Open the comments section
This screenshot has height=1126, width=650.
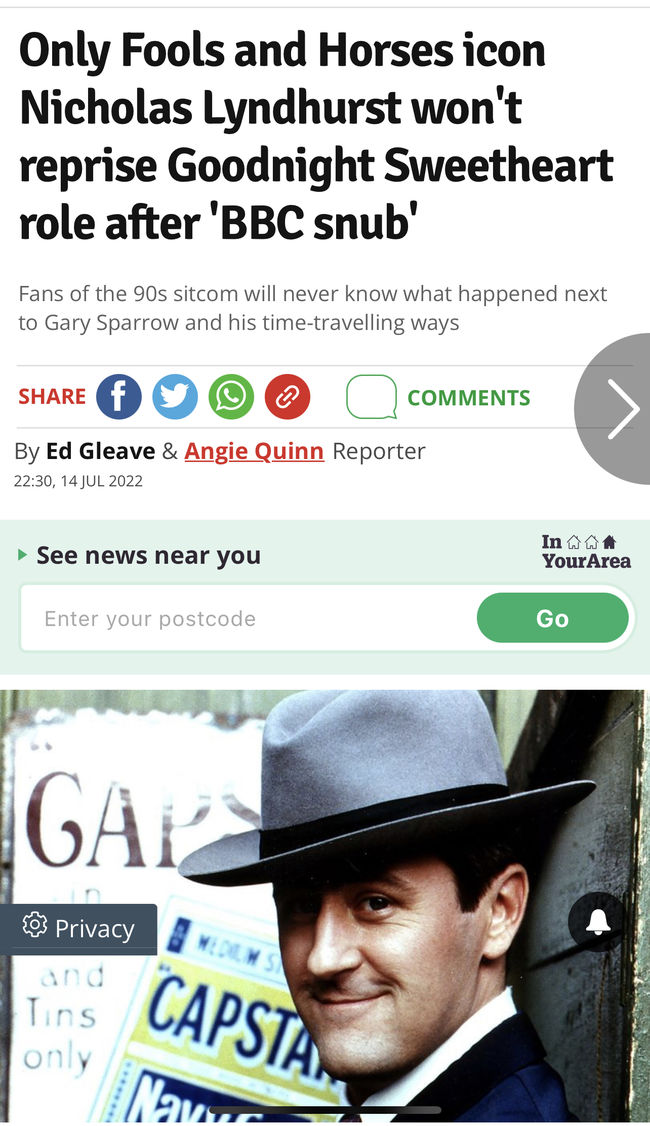[x=438, y=396]
